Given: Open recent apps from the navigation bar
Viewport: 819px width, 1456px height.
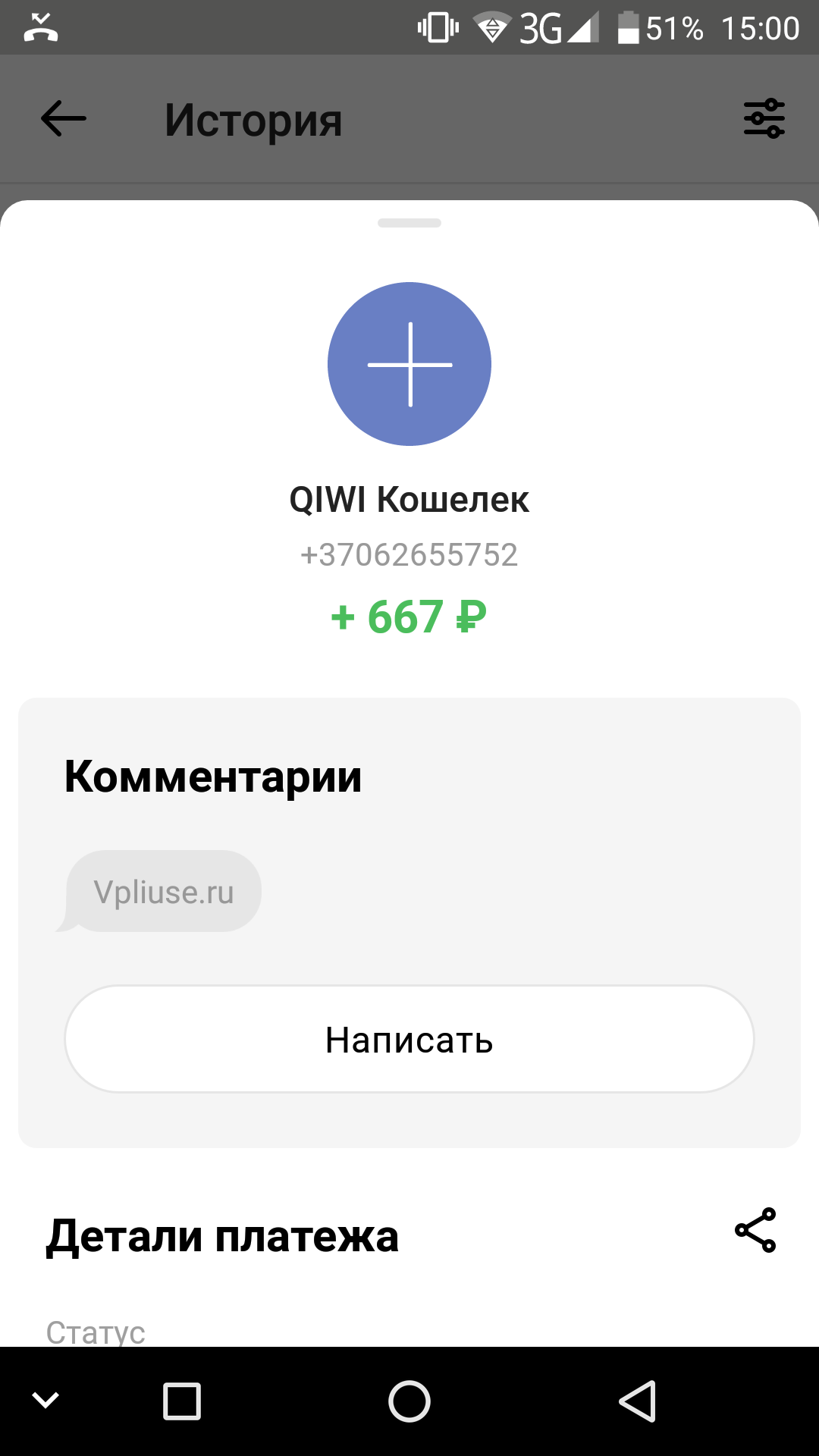Looking at the screenshot, I should tap(182, 1401).
